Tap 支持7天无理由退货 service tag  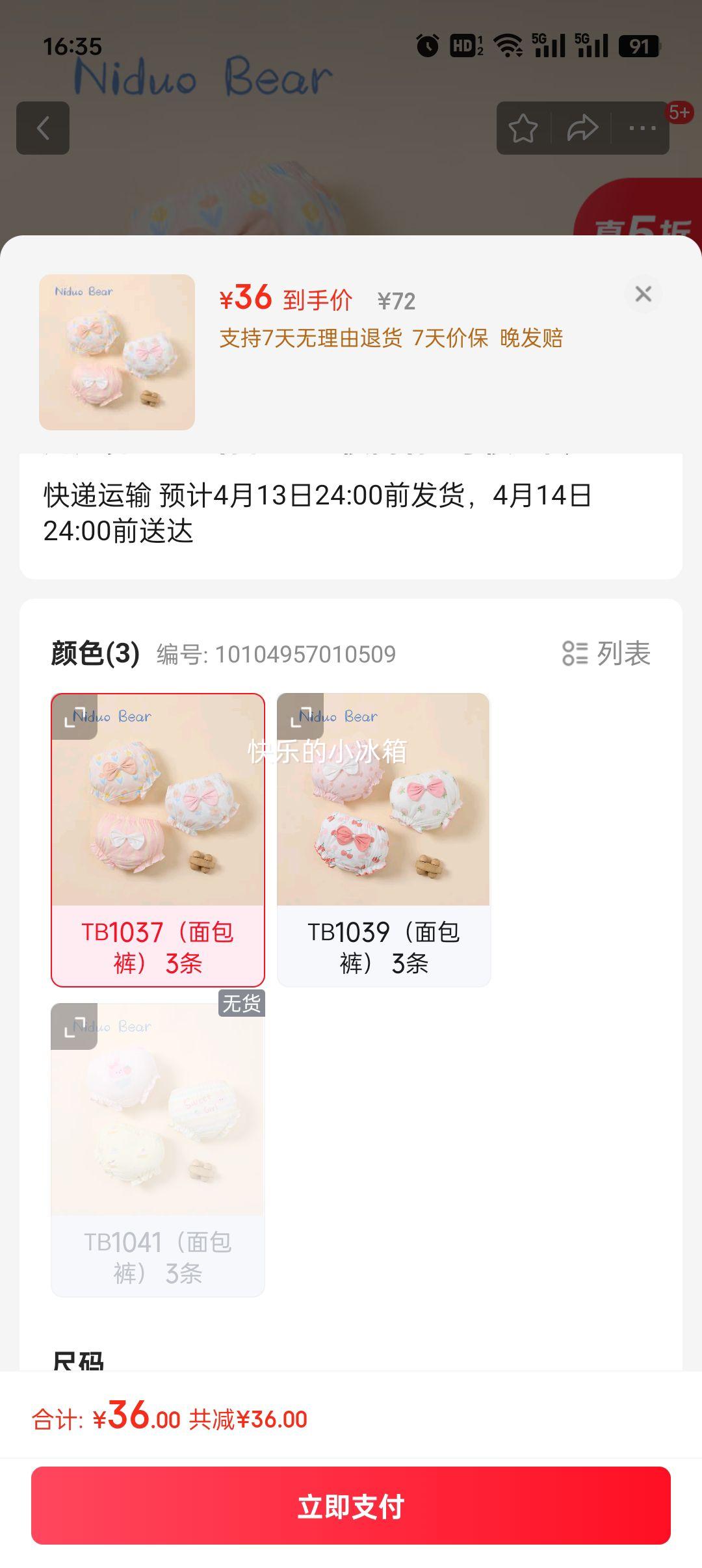(x=311, y=338)
